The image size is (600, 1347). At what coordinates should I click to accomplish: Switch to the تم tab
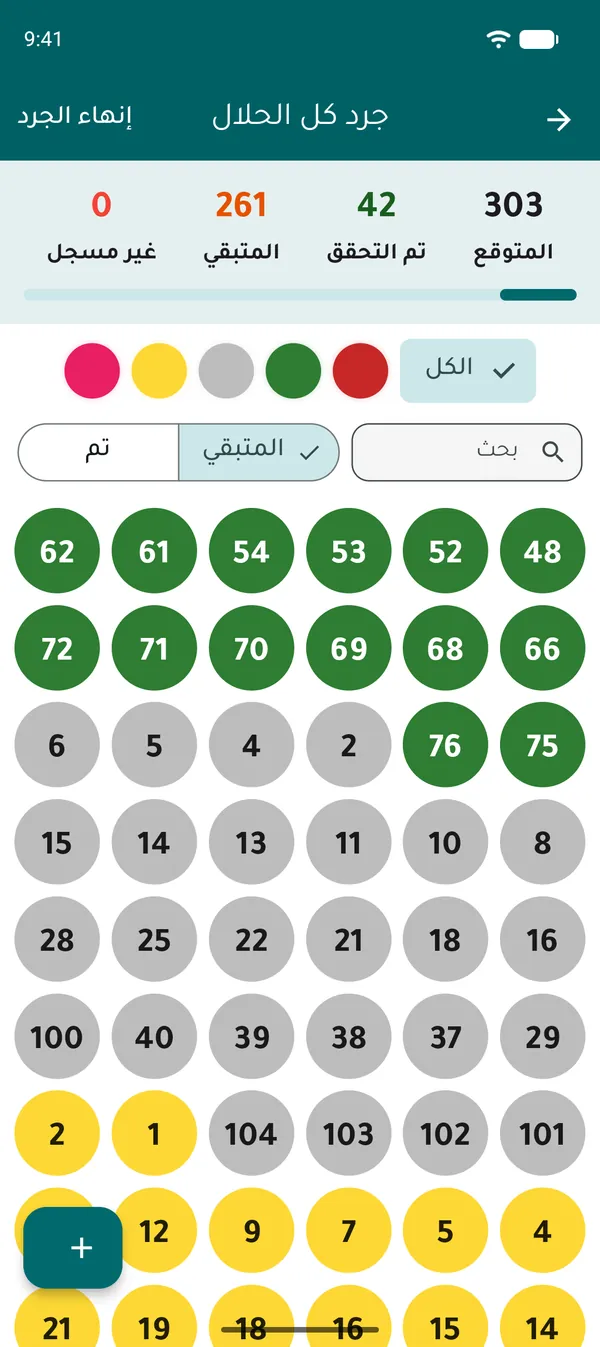[98, 452]
